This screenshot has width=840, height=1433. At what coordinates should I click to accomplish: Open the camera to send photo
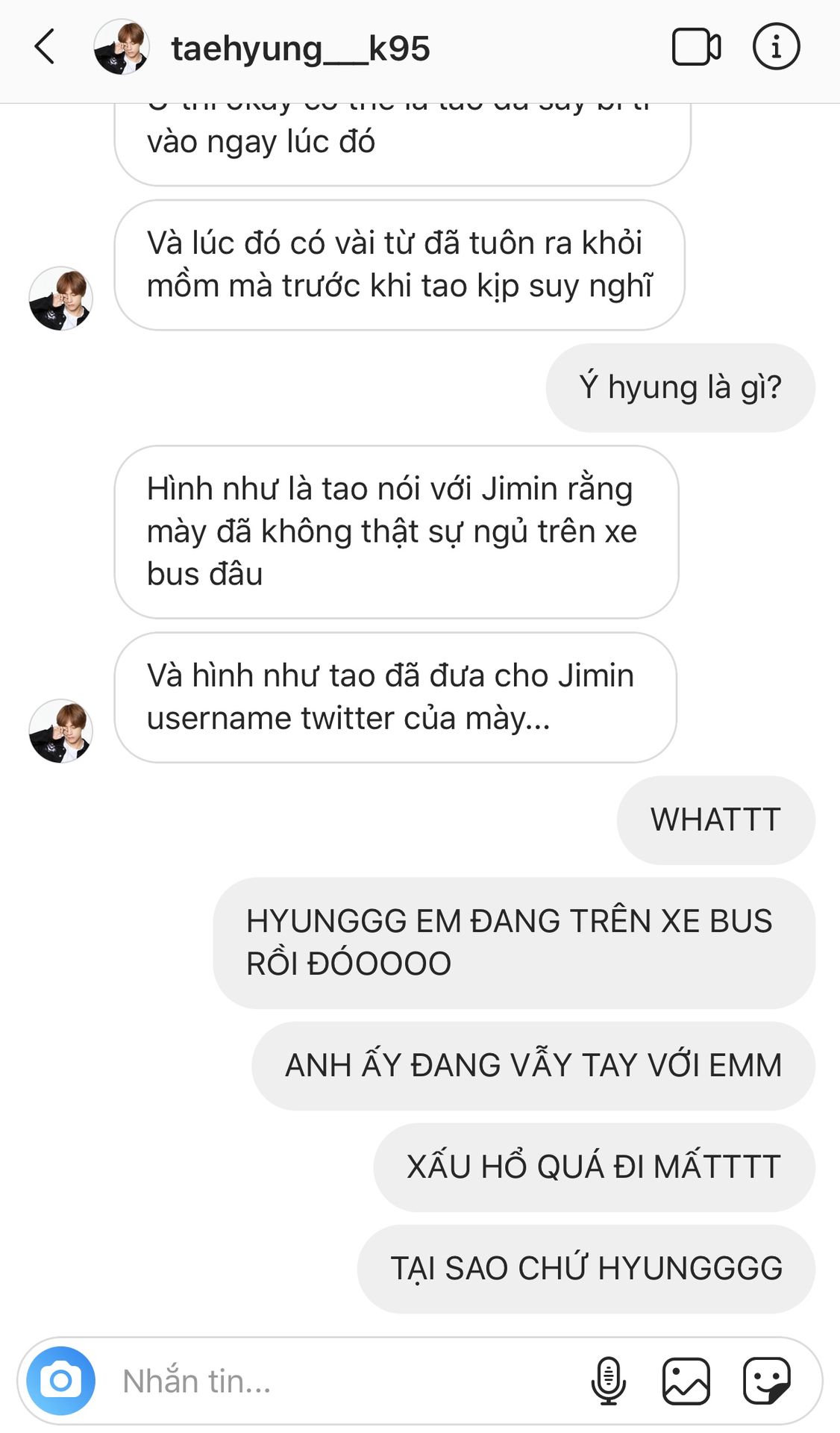click(60, 1381)
